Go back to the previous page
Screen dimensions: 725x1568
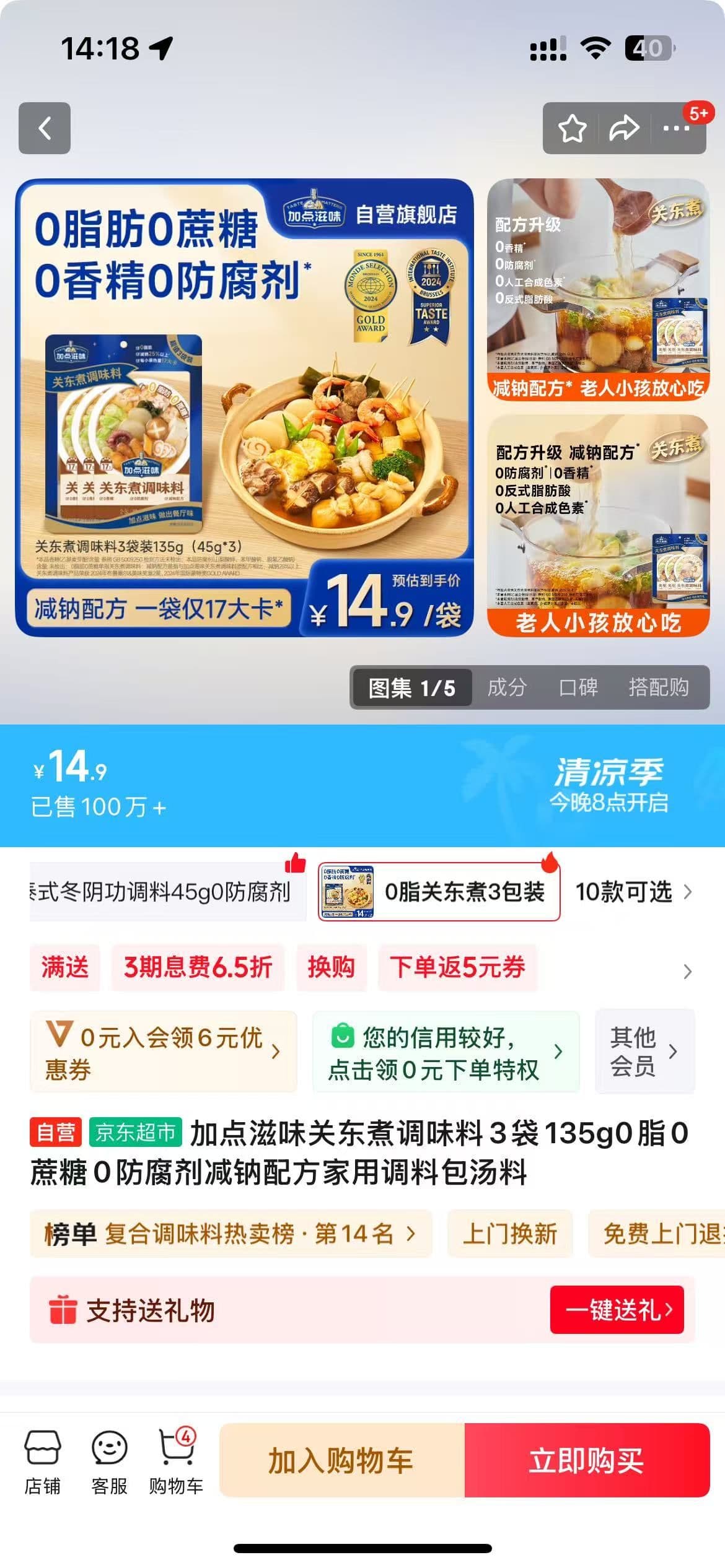45,128
